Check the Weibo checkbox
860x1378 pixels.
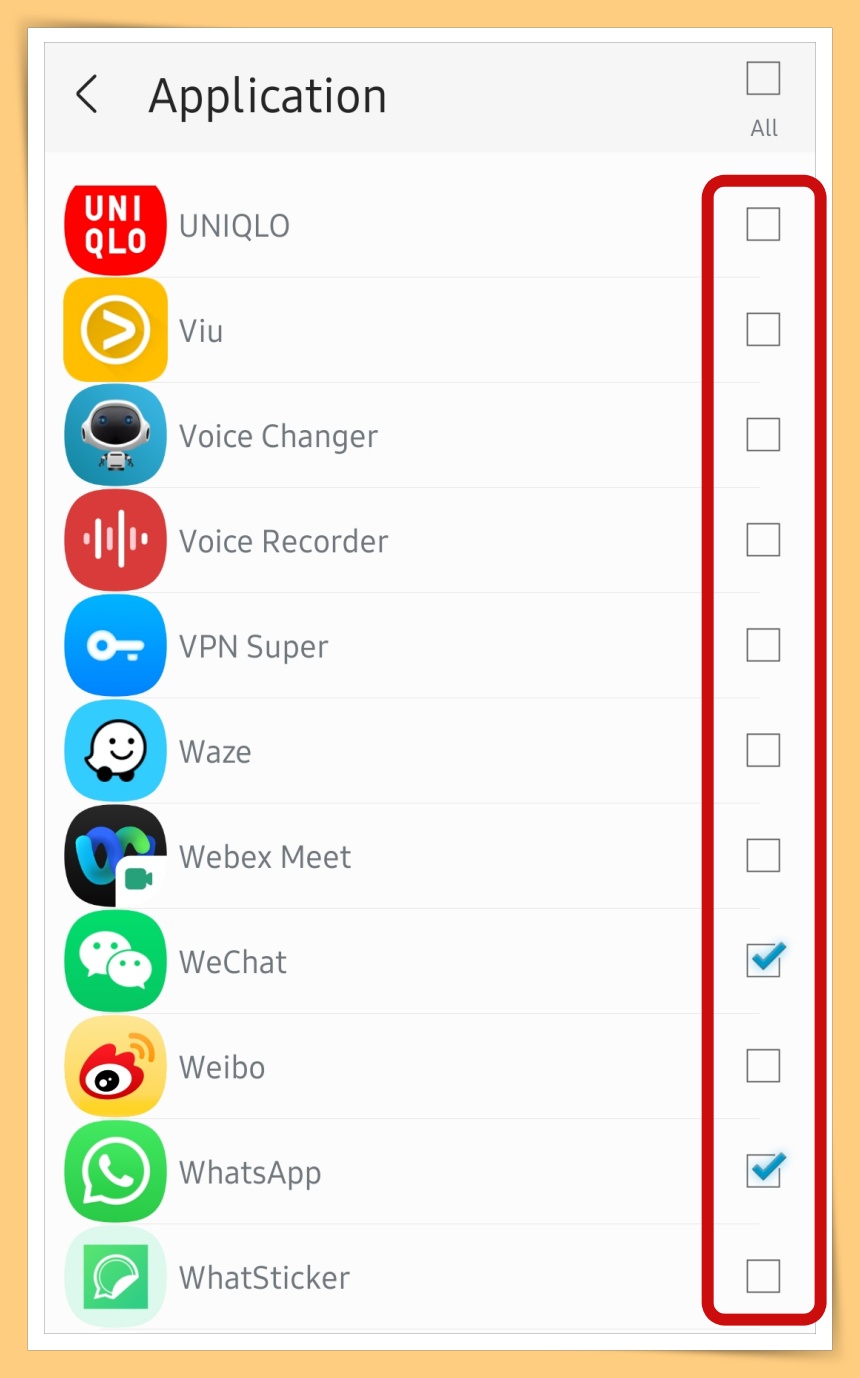click(x=763, y=1066)
